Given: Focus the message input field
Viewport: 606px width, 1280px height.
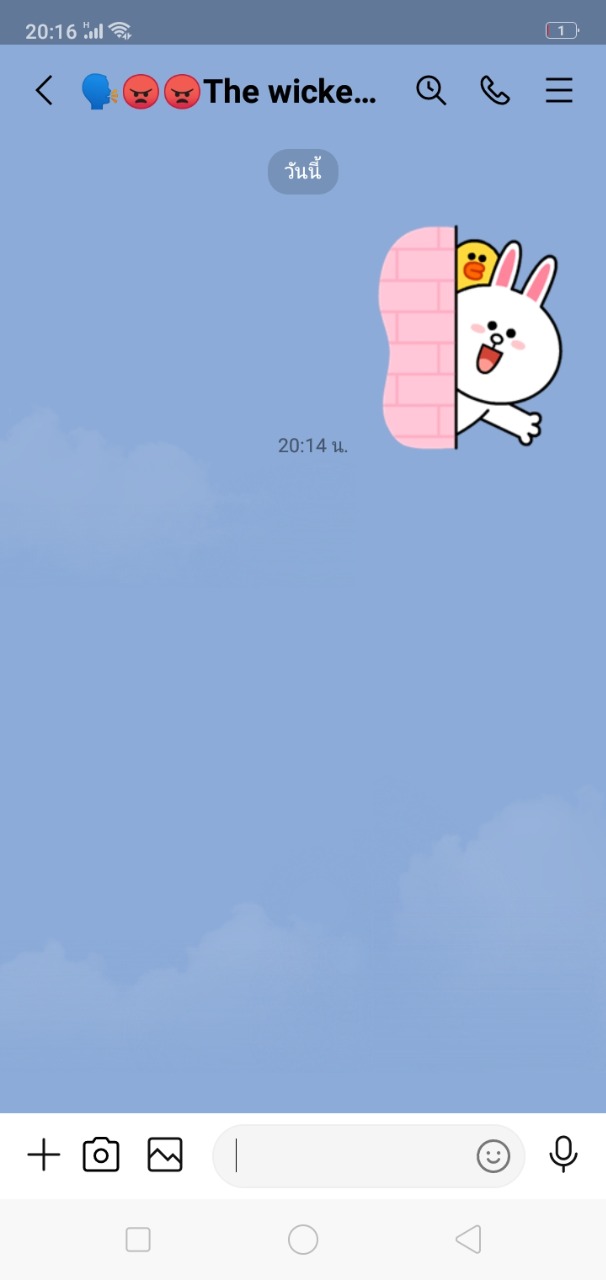Looking at the screenshot, I should [350, 1156].
